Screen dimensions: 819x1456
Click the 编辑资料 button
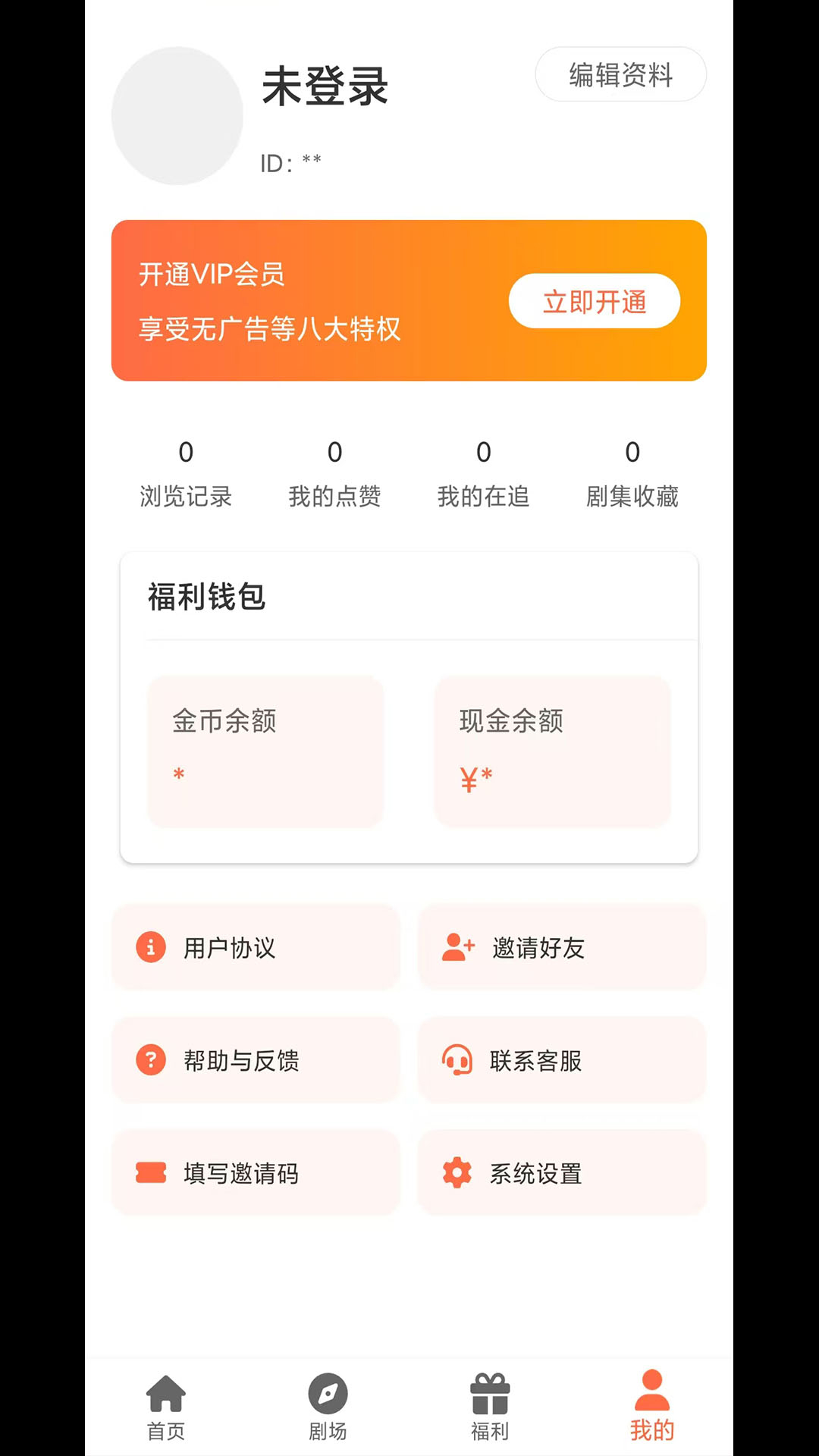coord(620,74)
